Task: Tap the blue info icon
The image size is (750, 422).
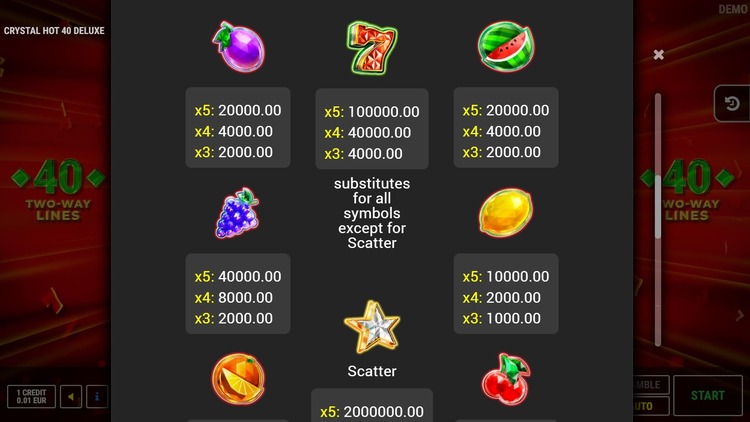Action: pyautogui.click(x=98, y=396)
